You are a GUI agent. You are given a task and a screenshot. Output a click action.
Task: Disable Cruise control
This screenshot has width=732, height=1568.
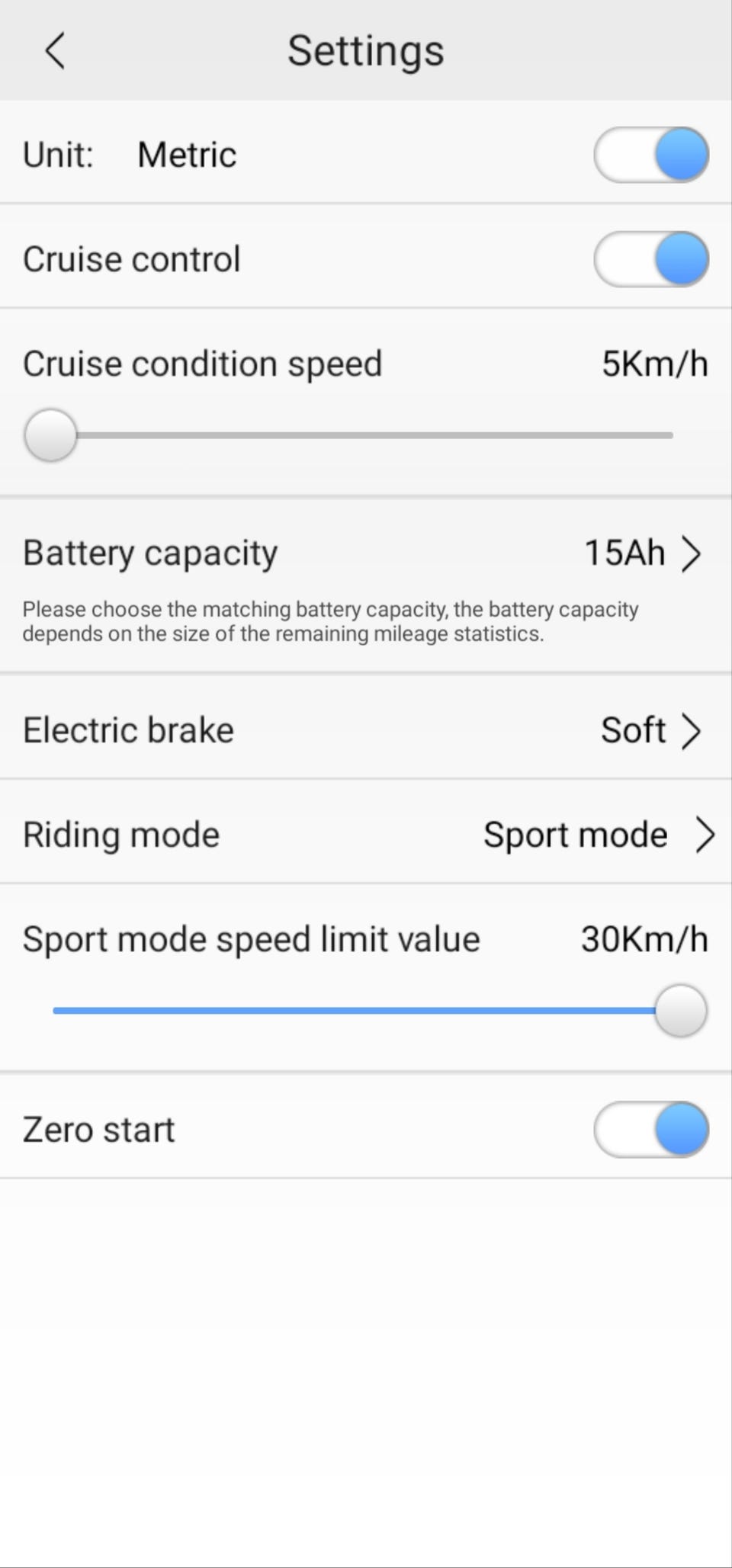651,259
